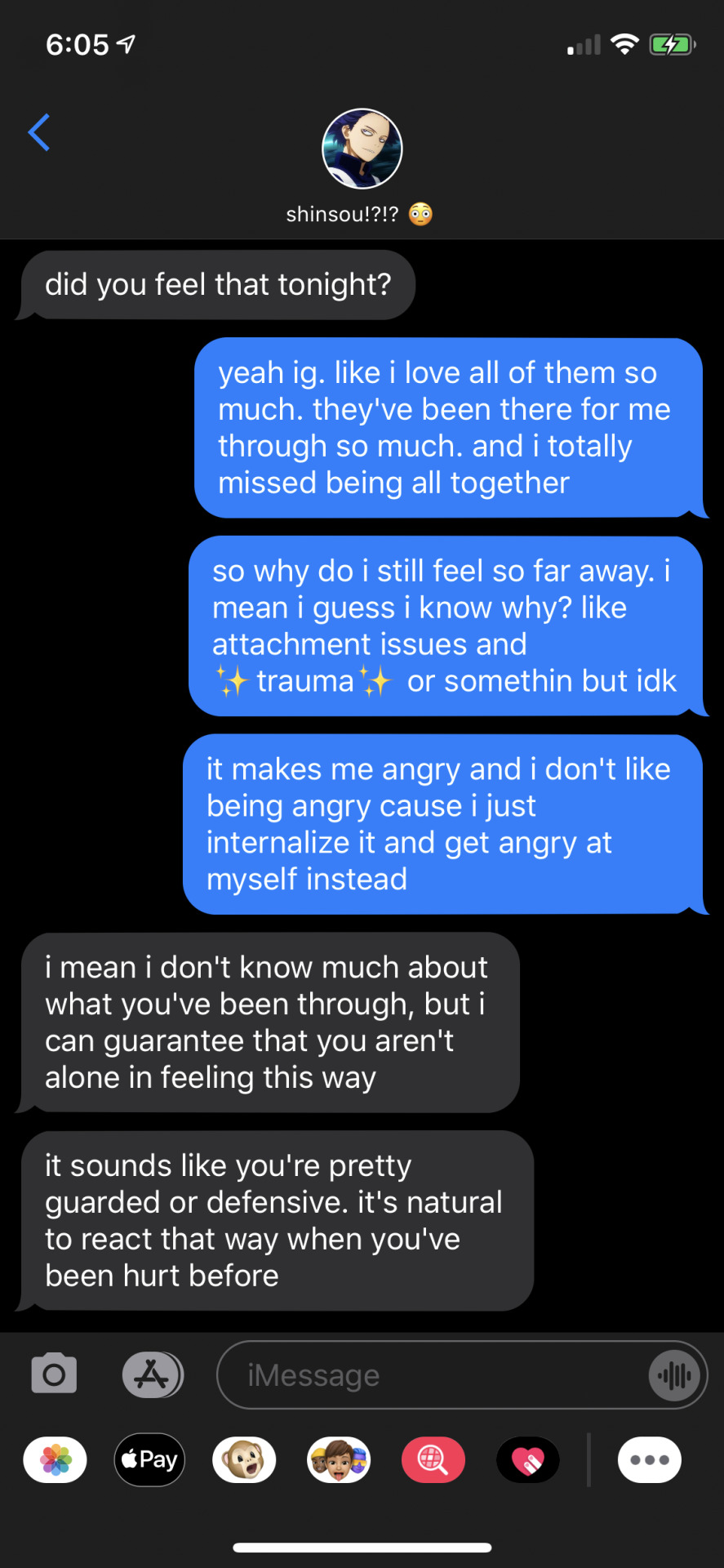Open the Photos iMessage app
This screenshot has height=1568, width=724.
pyautogui.click(x=56, y=1459)
